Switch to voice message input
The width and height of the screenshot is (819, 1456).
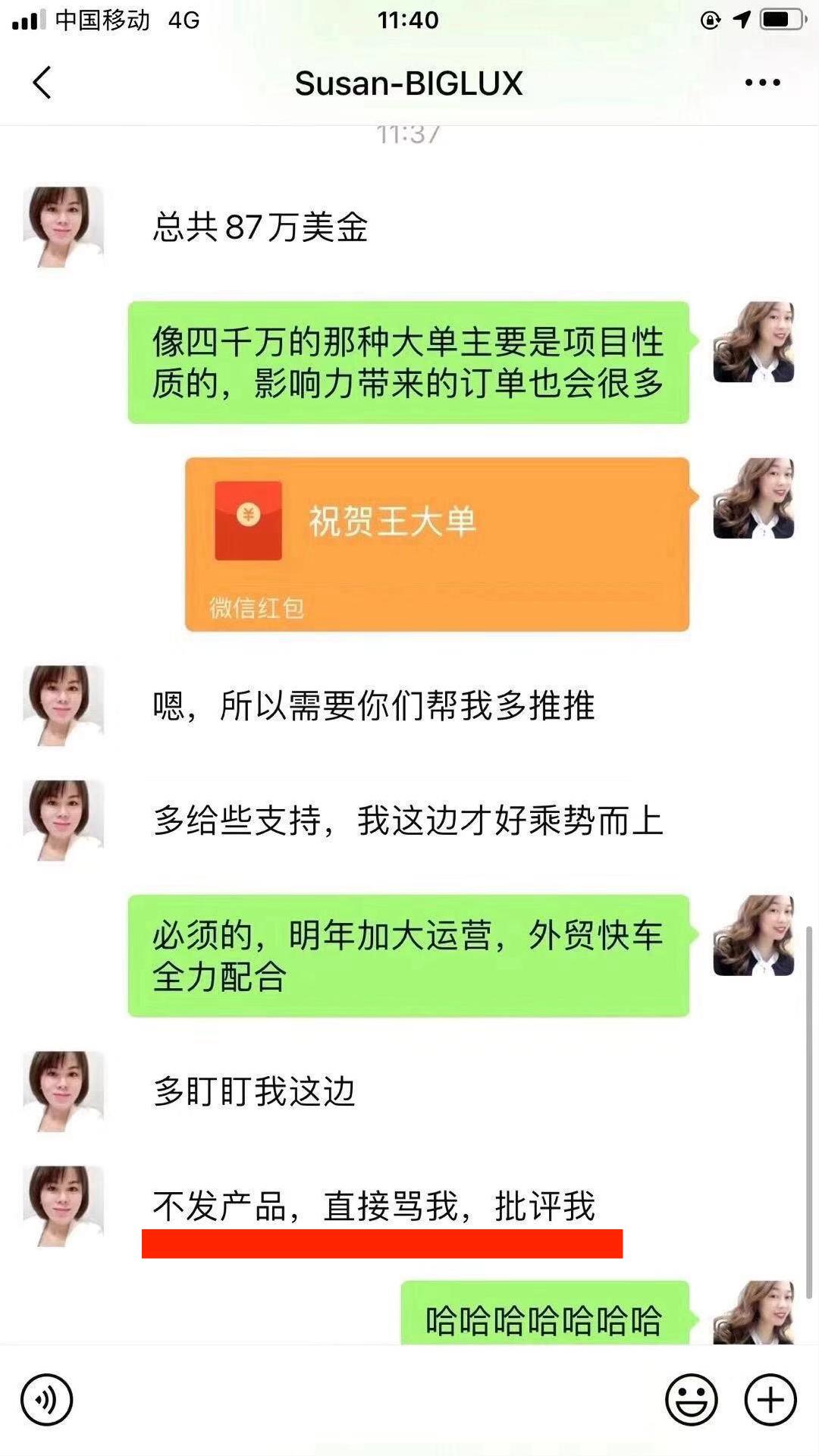[x=46, y=1399]
